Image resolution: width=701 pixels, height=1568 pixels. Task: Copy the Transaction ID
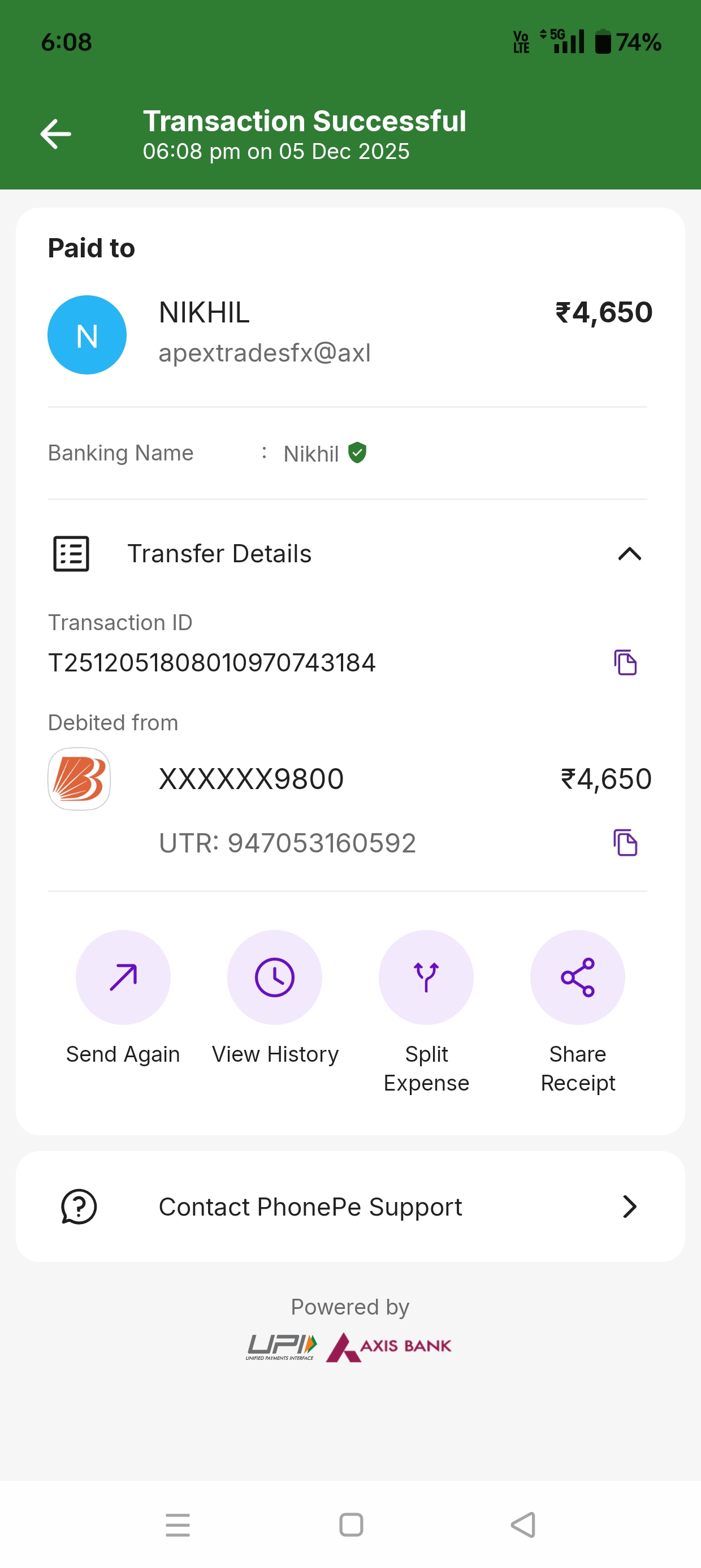point(625,662)
